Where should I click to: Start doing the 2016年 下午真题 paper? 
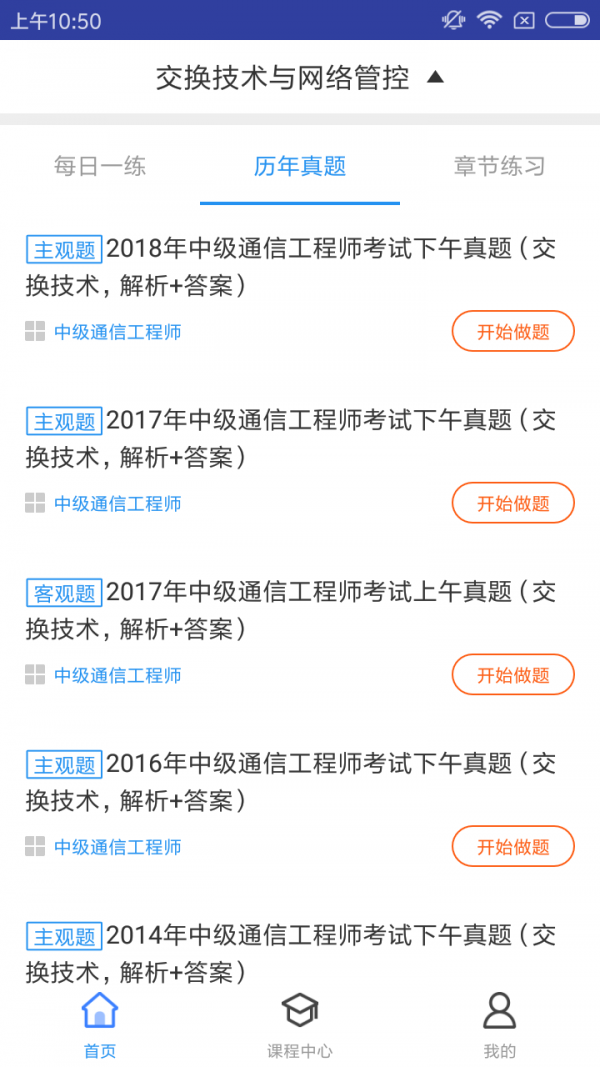513,847
